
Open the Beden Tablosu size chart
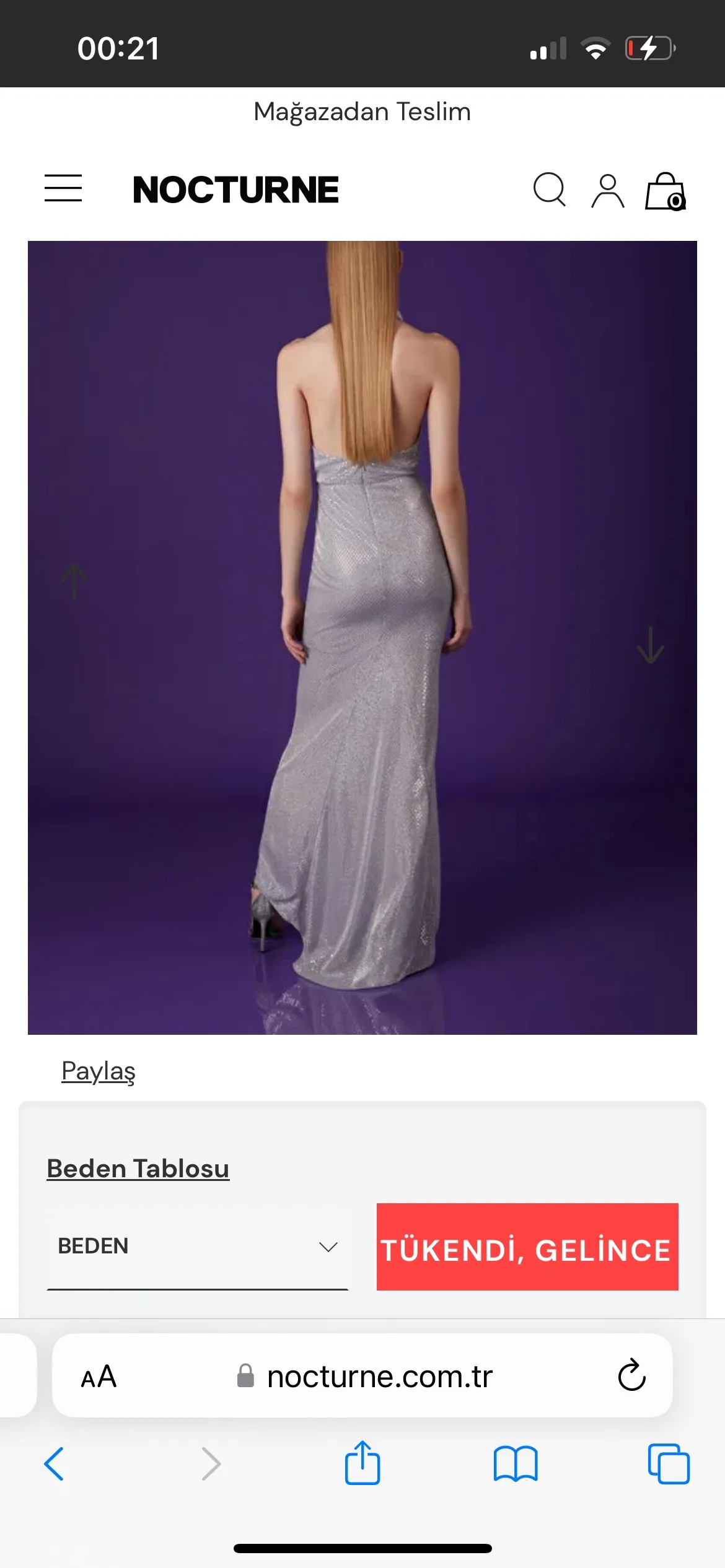coord(138,1169)
